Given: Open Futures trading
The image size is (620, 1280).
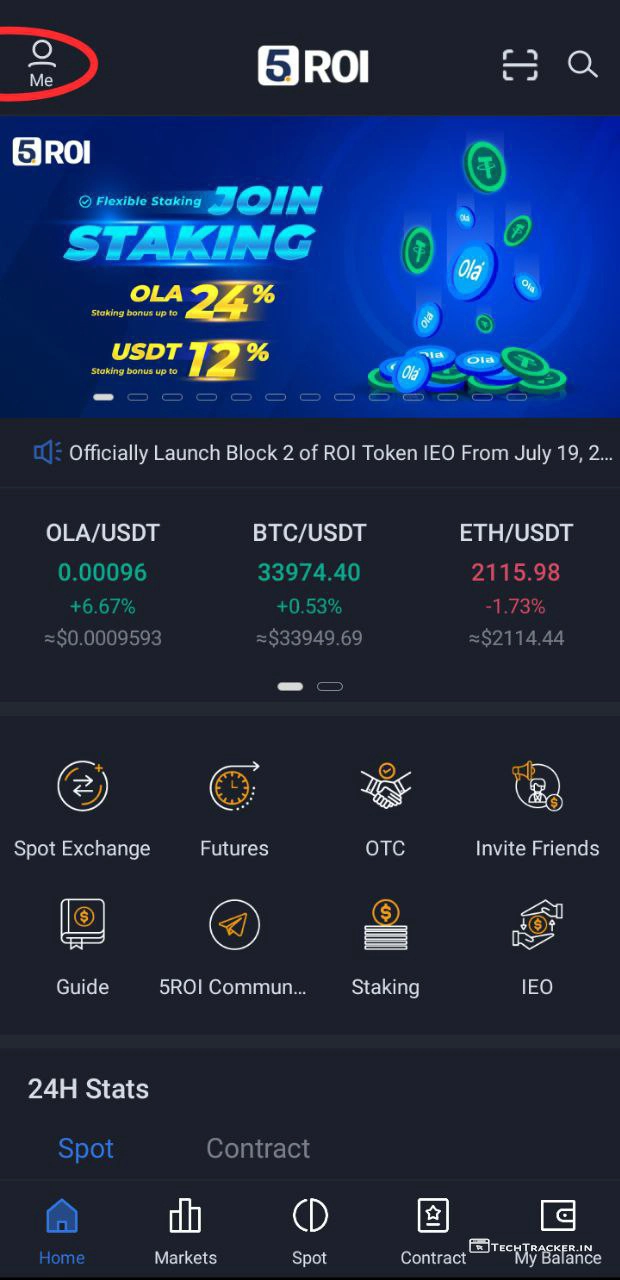Looking at the screenshot, I should (x=234, y=808).
